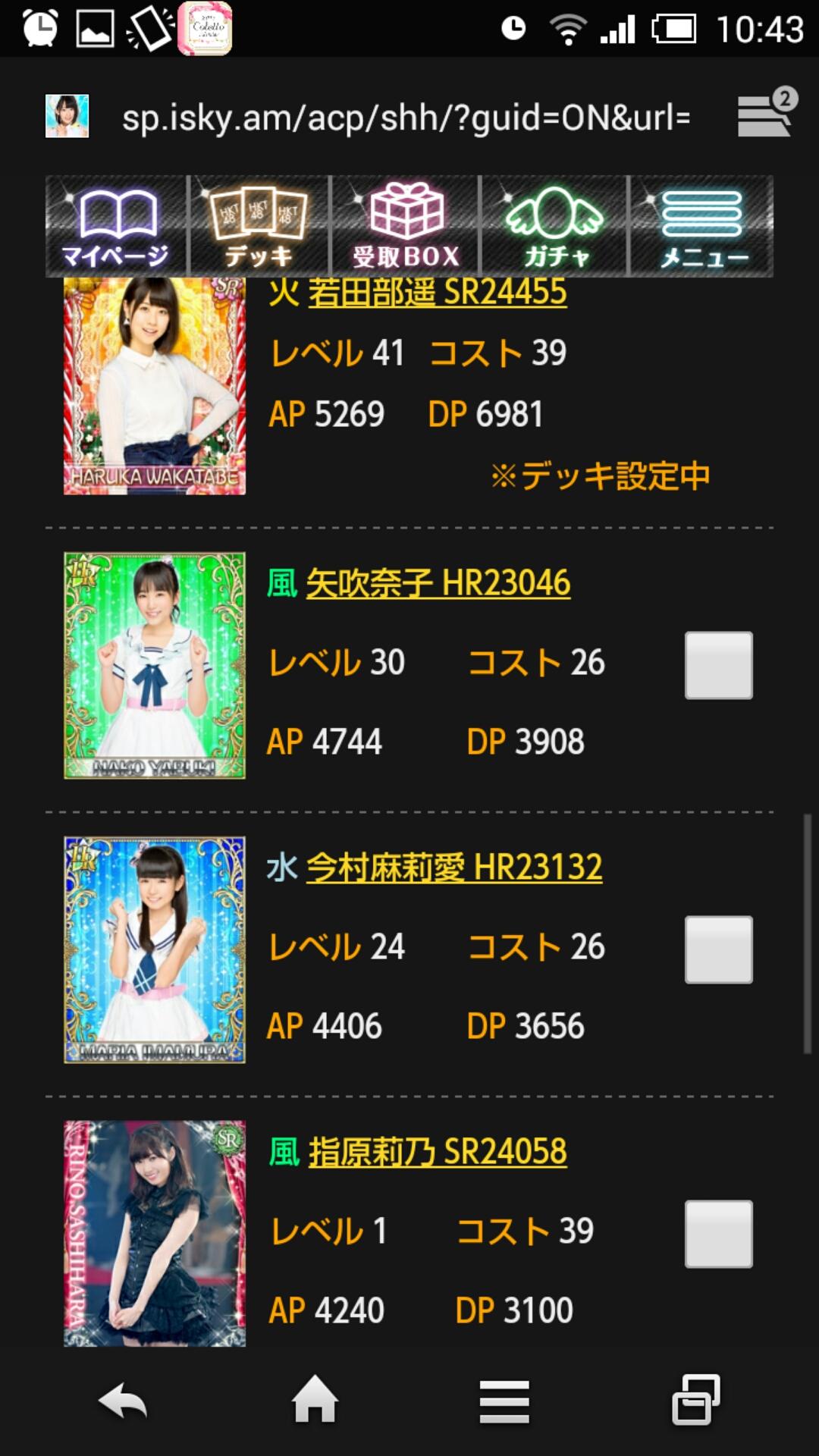Select the checkbox for 今村麻莉愛 HR23132
Viewport: 819px width, 1456px height.
tap(718, 949)
